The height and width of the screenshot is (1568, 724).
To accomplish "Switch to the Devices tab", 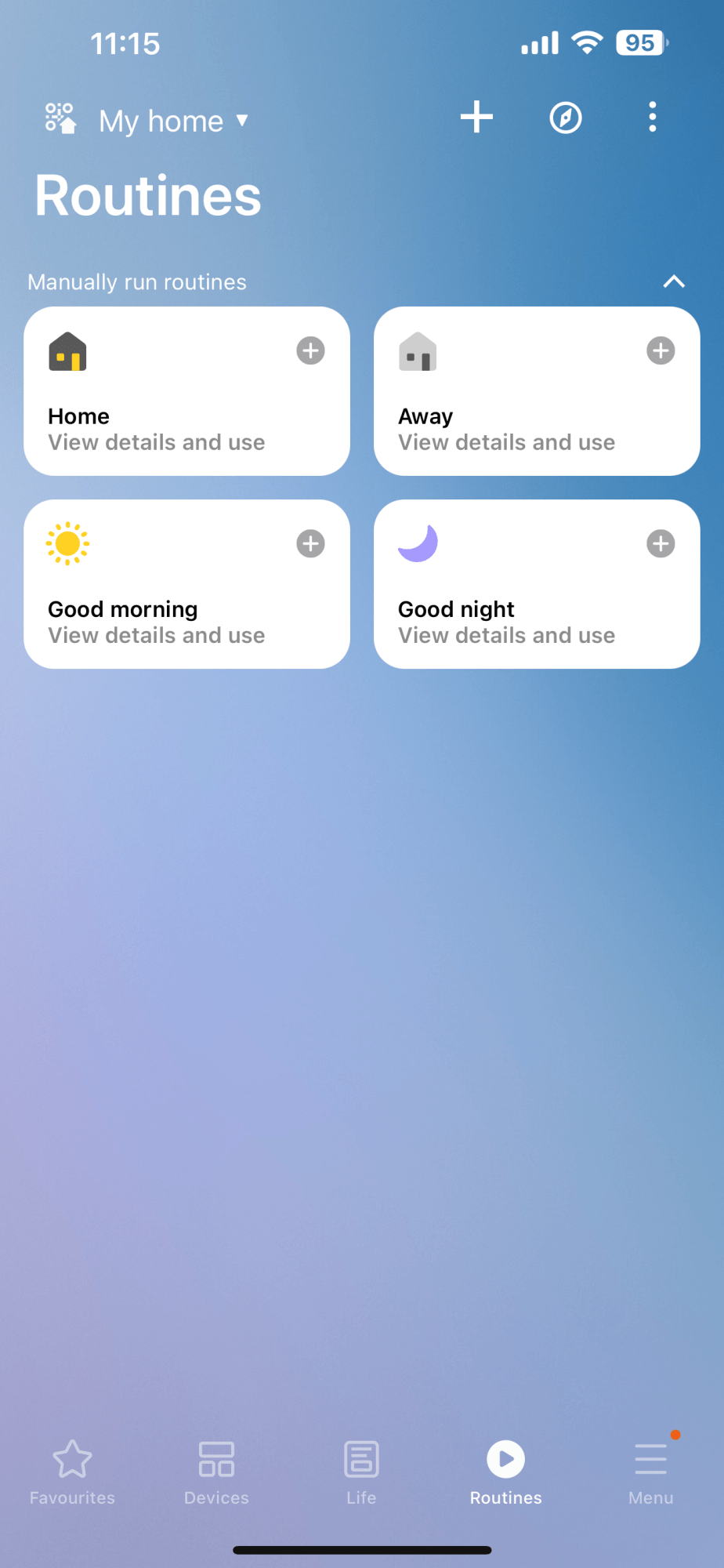I will [x=216, y=1471].
